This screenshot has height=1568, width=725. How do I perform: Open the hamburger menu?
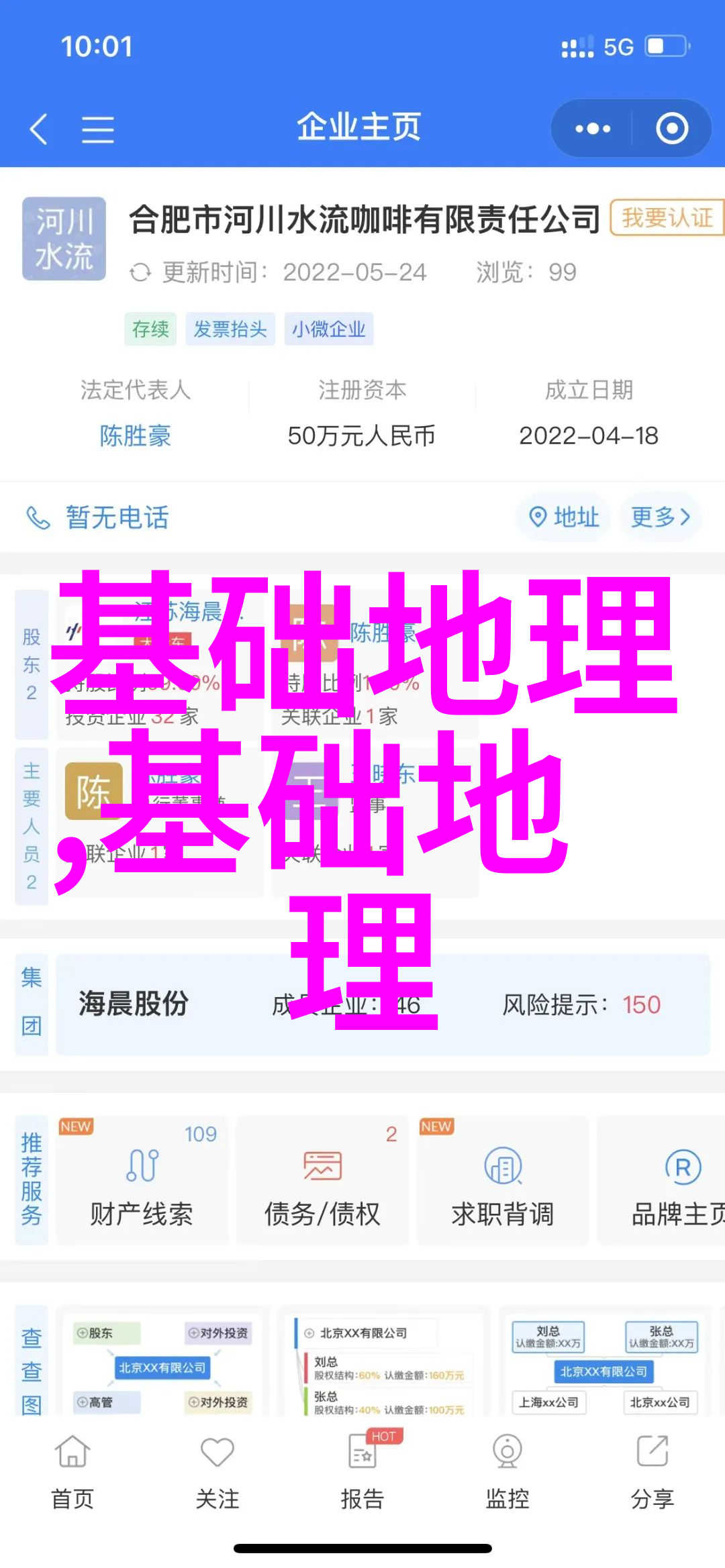(x=97, y=129)
